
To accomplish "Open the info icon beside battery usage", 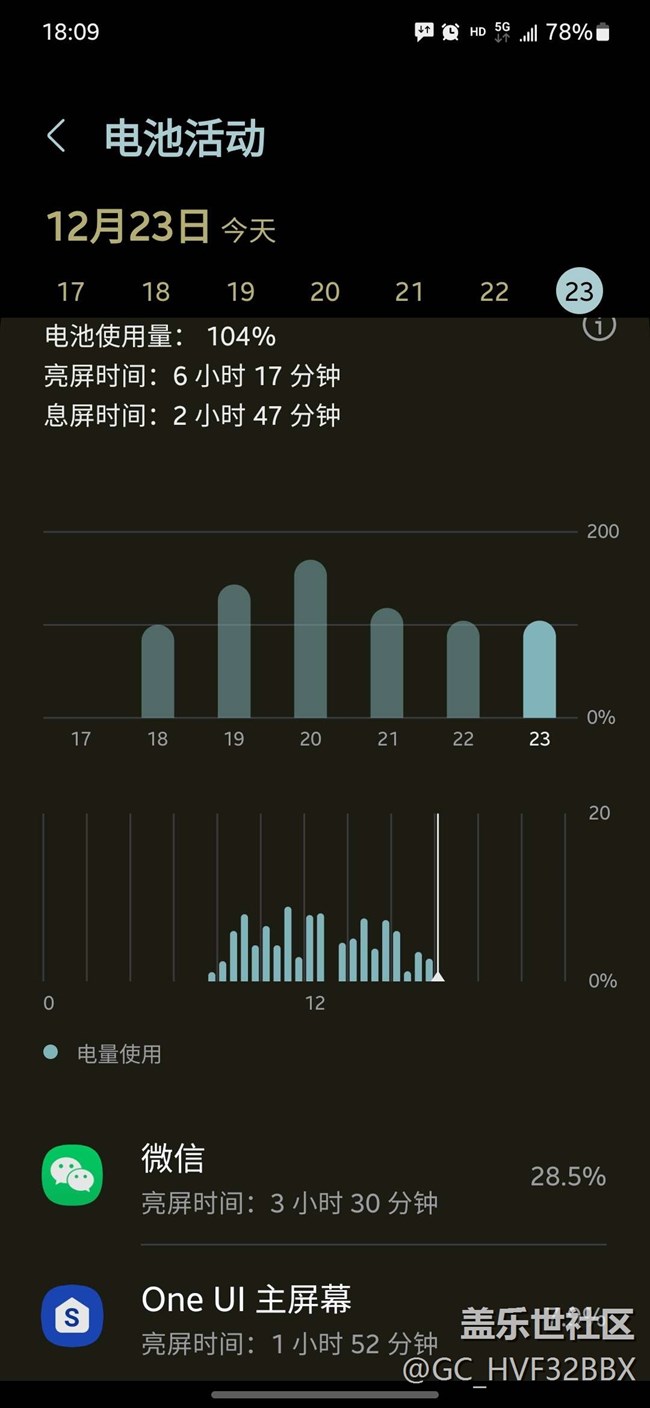I will tap(598, 326).
